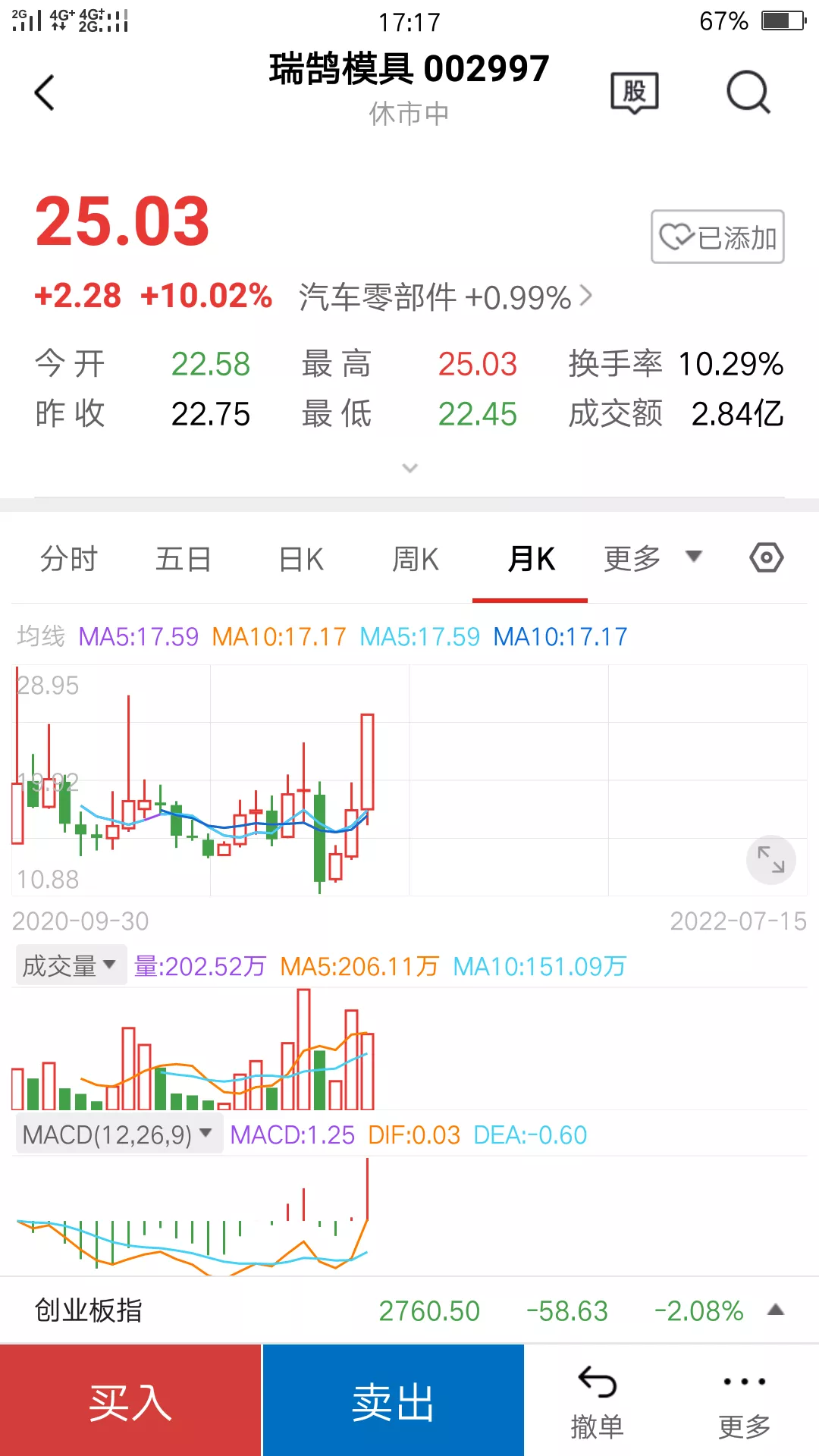Tap the 已添加 watchlist button
819x1456 pixels.
(x=717, y=237)
